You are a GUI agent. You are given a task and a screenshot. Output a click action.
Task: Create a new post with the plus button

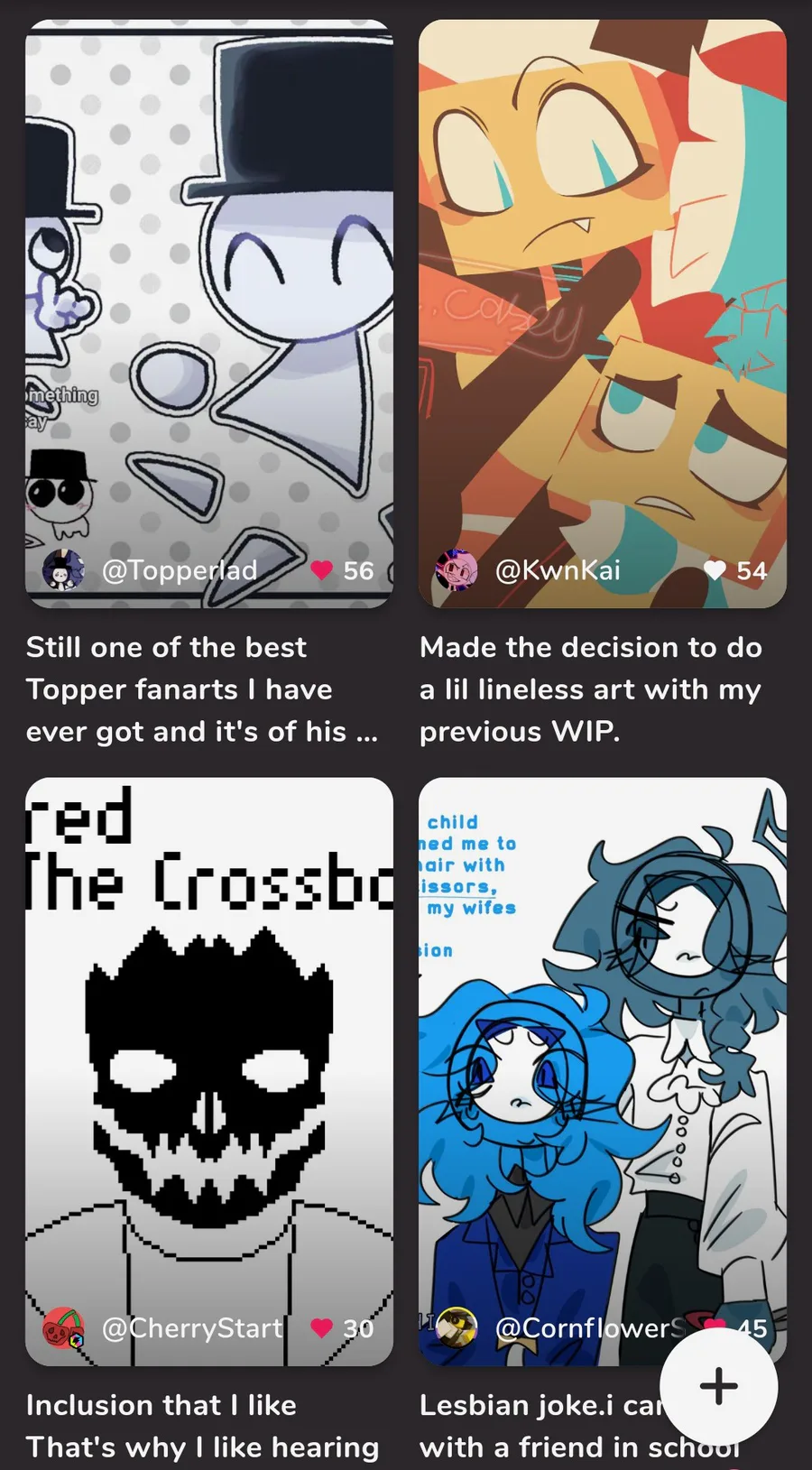(718, 1386)
